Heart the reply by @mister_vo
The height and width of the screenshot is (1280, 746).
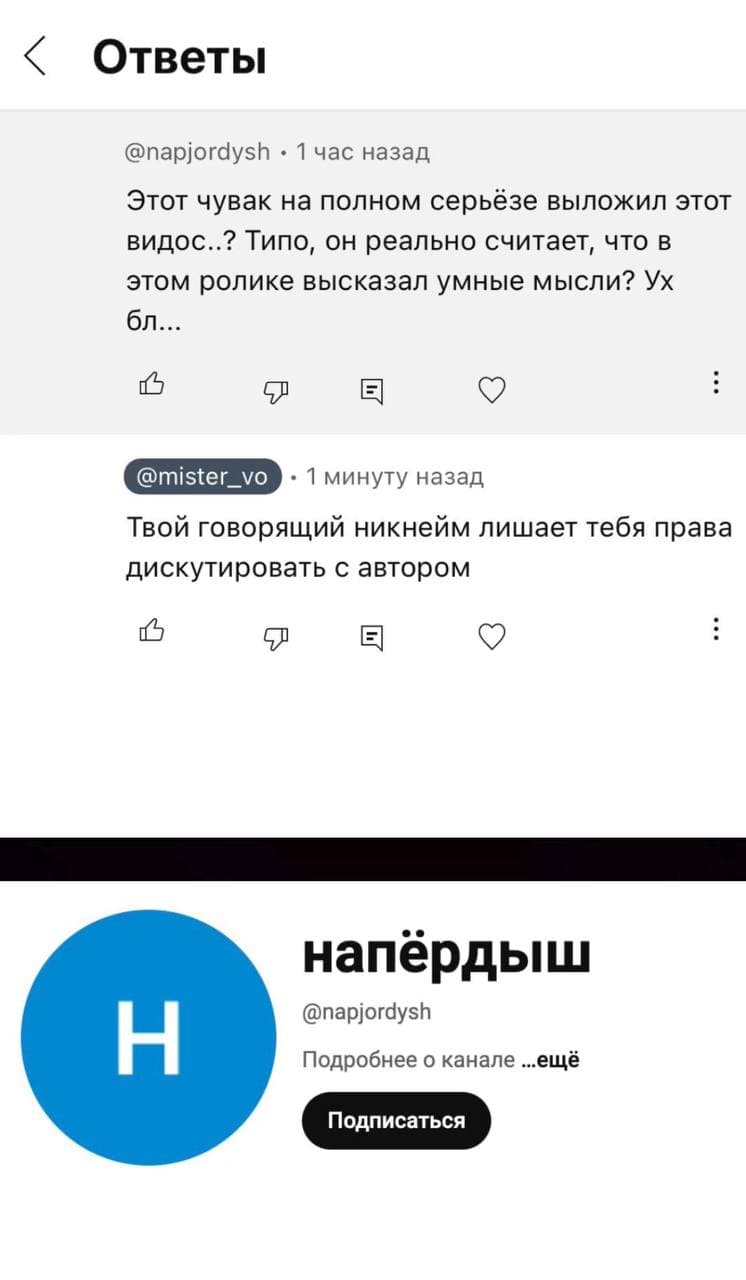tap(491, 637)
